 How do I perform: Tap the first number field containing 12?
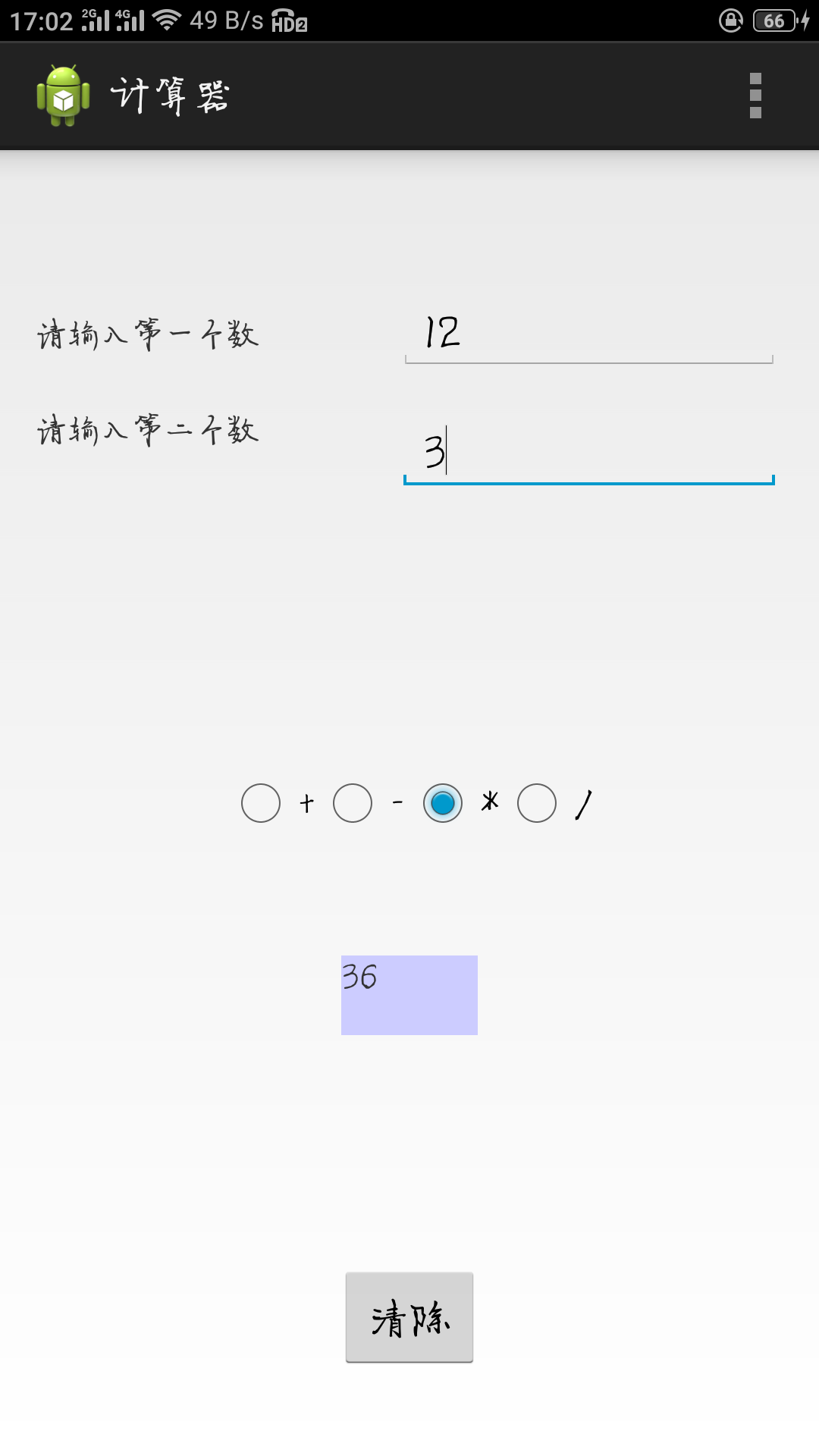click(x=588, y=334)
